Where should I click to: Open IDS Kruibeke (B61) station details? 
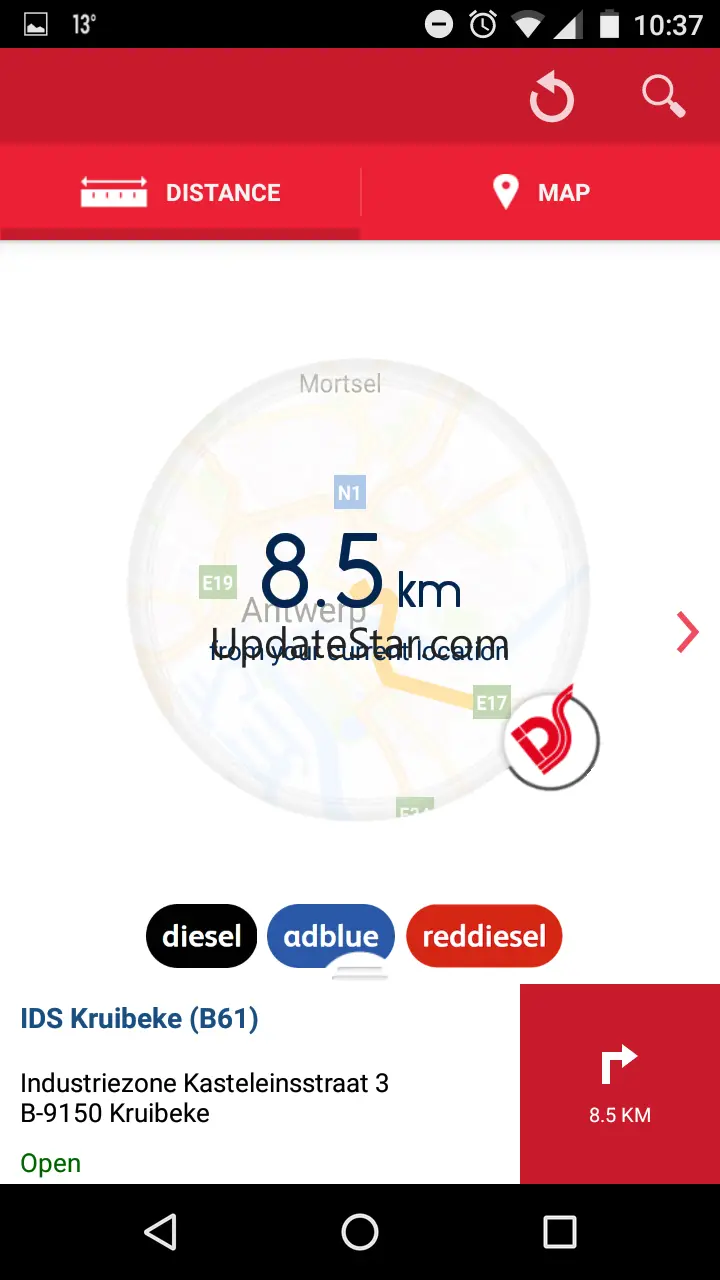click(140, 1019)
